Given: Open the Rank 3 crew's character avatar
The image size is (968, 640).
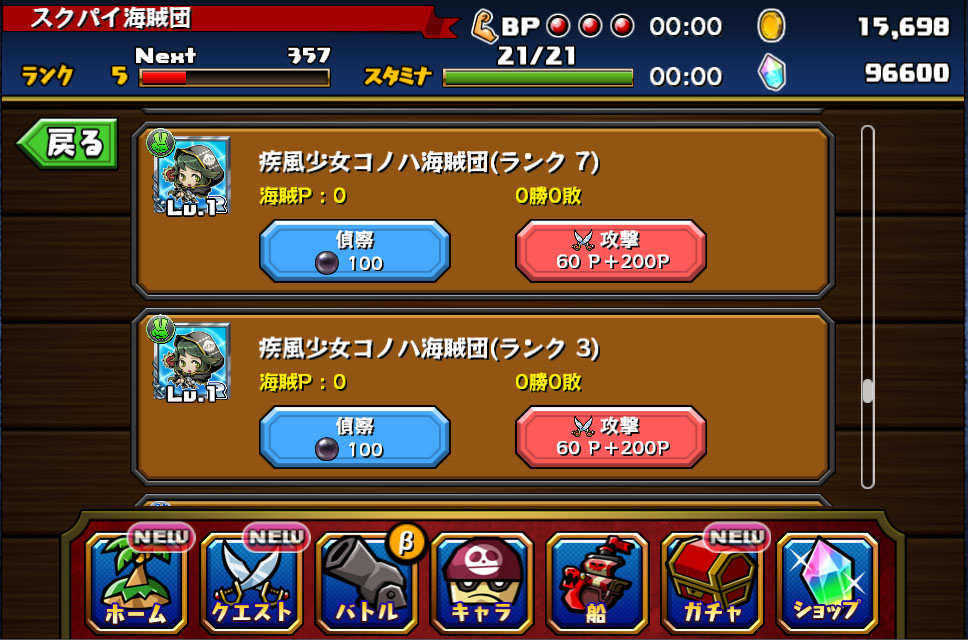Looking at the screenshot, I should tap(192, 359).
